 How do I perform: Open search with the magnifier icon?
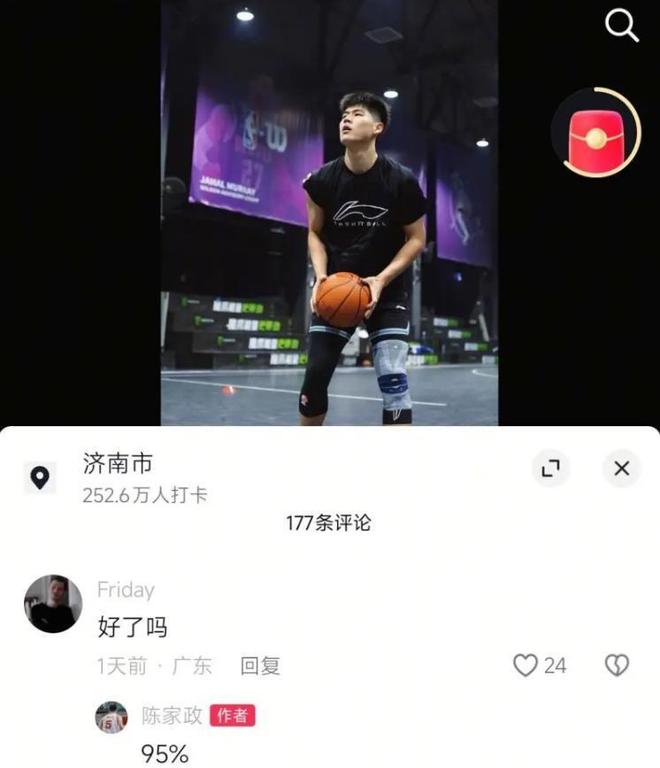[622, 26]
